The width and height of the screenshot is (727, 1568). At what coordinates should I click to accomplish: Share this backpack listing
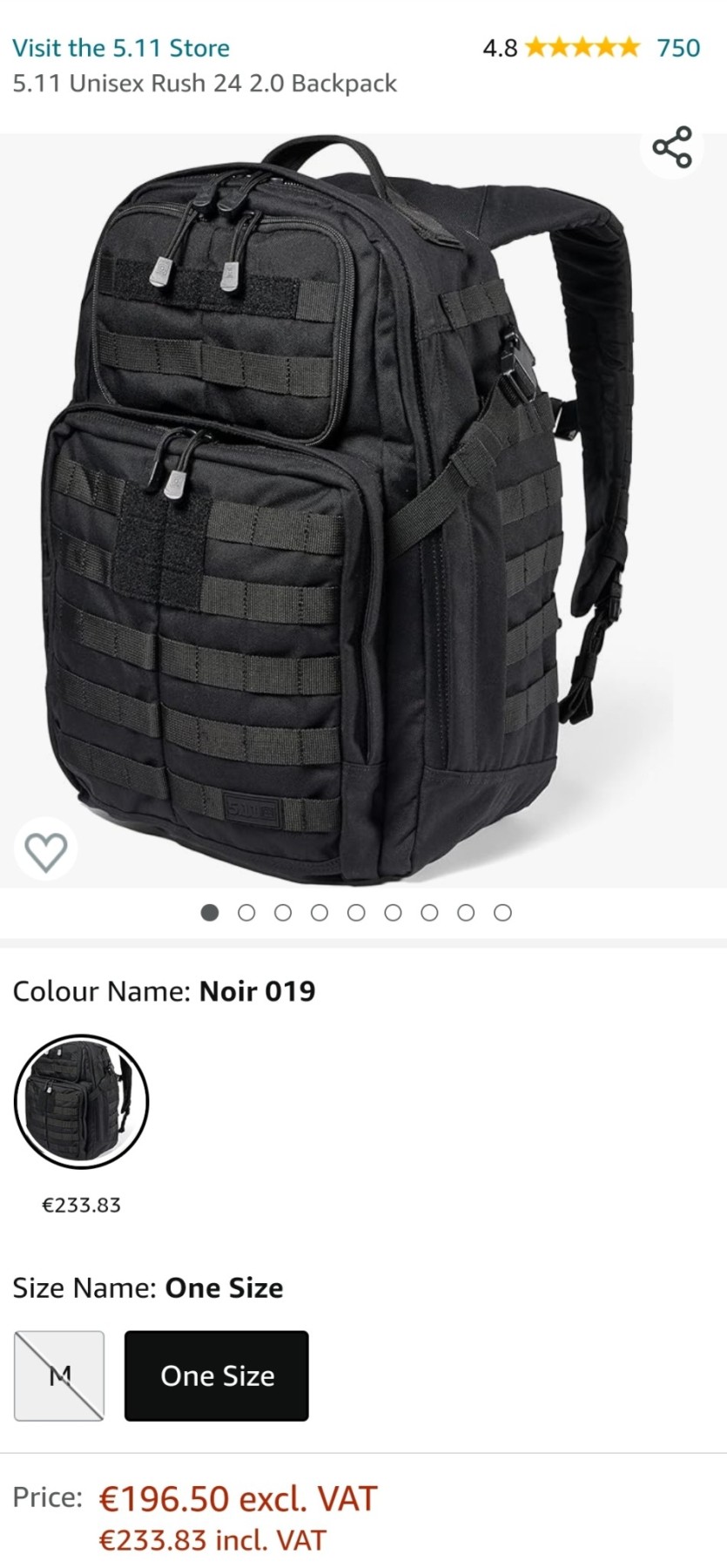[x=672, y=147]
